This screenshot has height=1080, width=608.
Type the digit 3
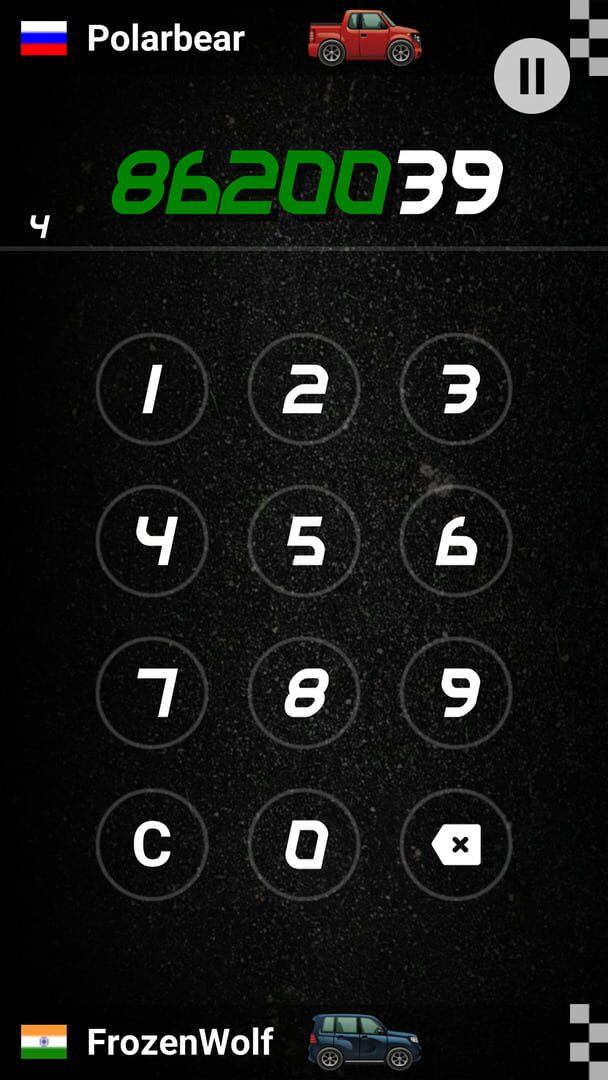456,389
